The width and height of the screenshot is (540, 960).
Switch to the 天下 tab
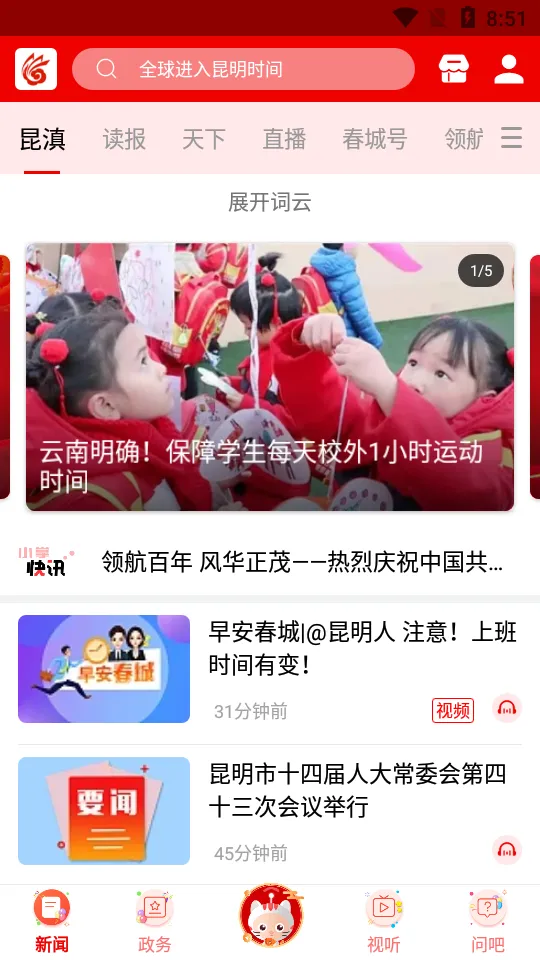[x=204, y=139]
